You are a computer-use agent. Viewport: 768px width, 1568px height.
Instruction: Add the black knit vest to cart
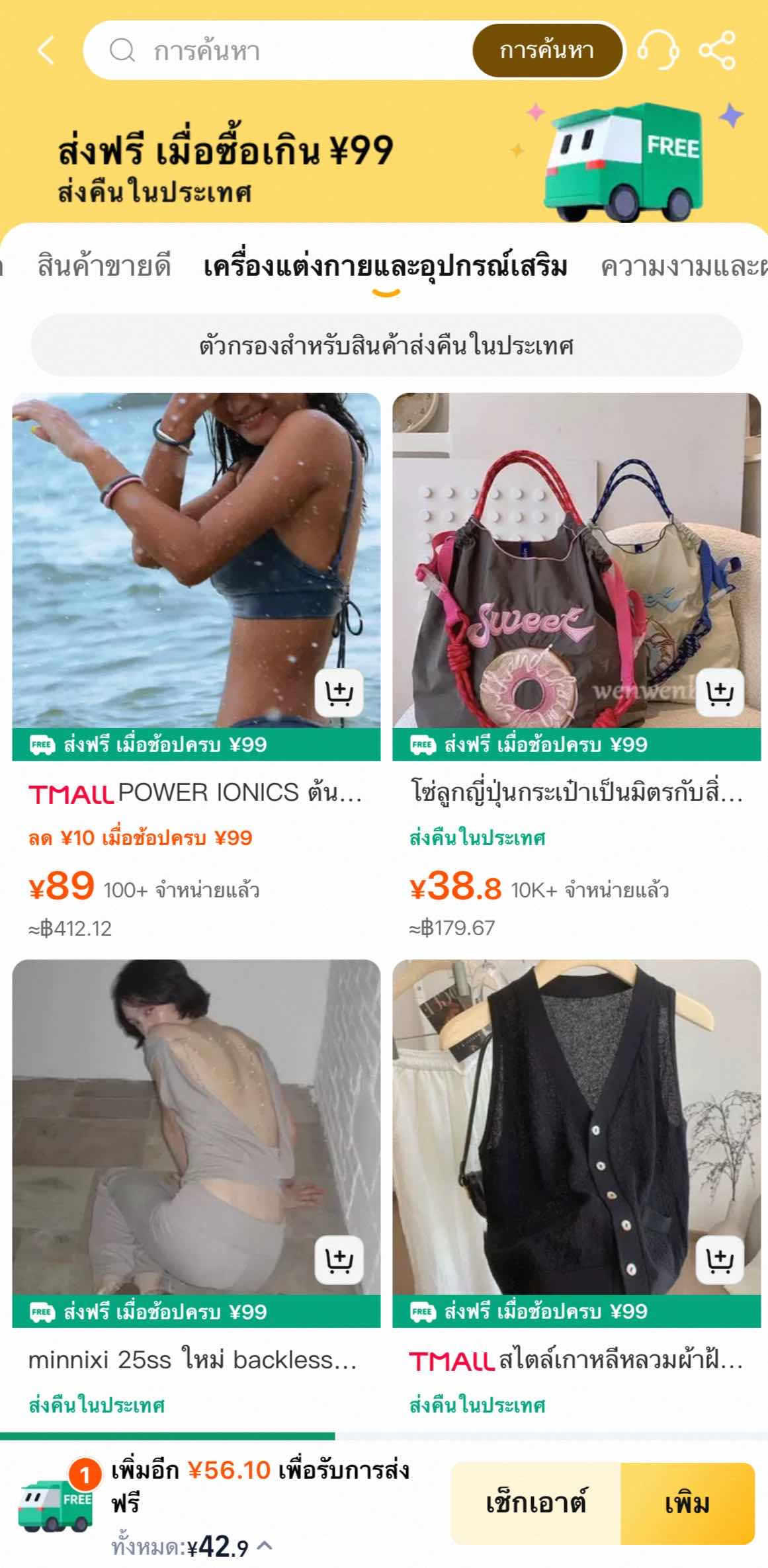pos(719,1260)
